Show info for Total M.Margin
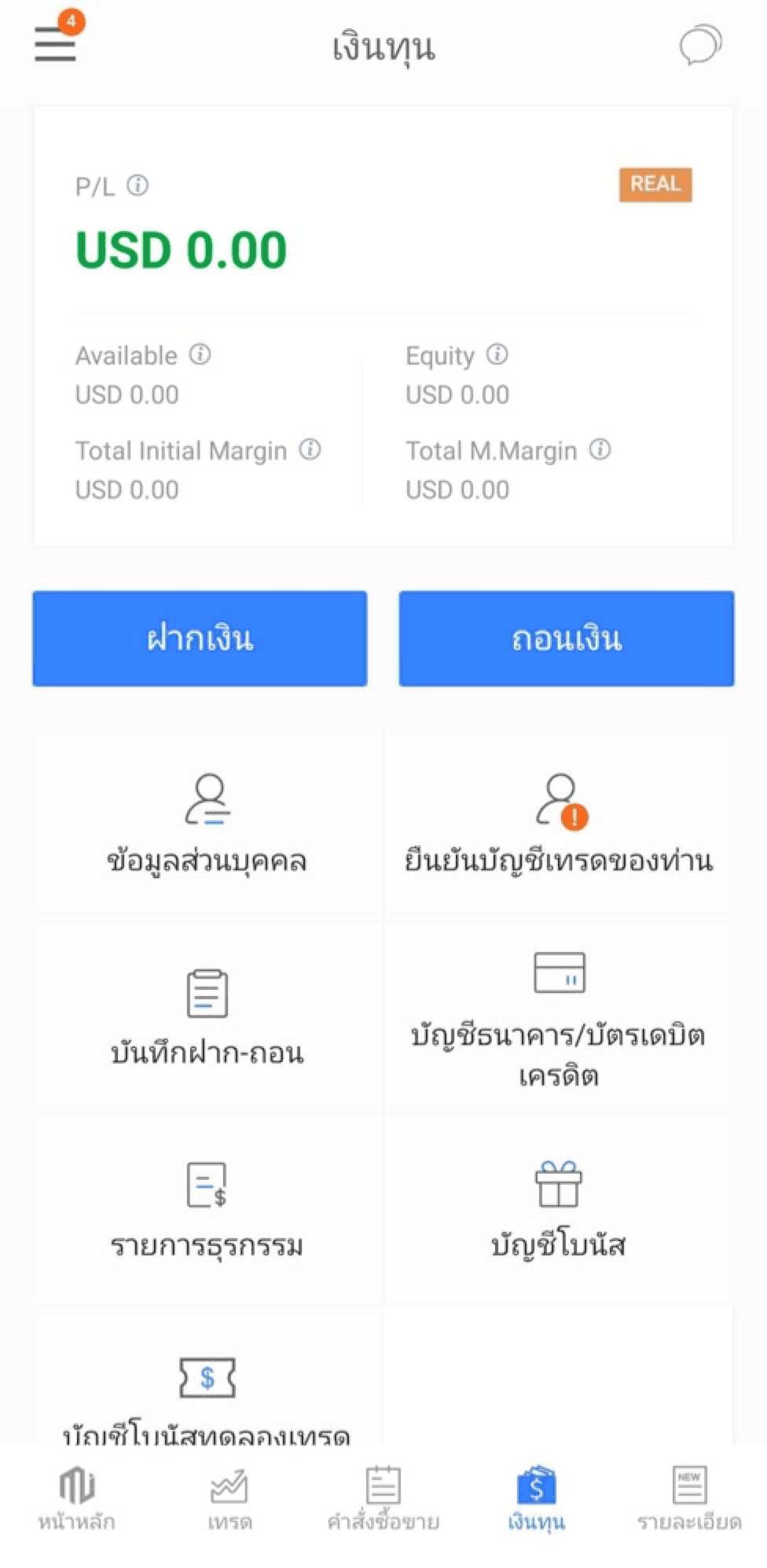 (x=600, y=449)
